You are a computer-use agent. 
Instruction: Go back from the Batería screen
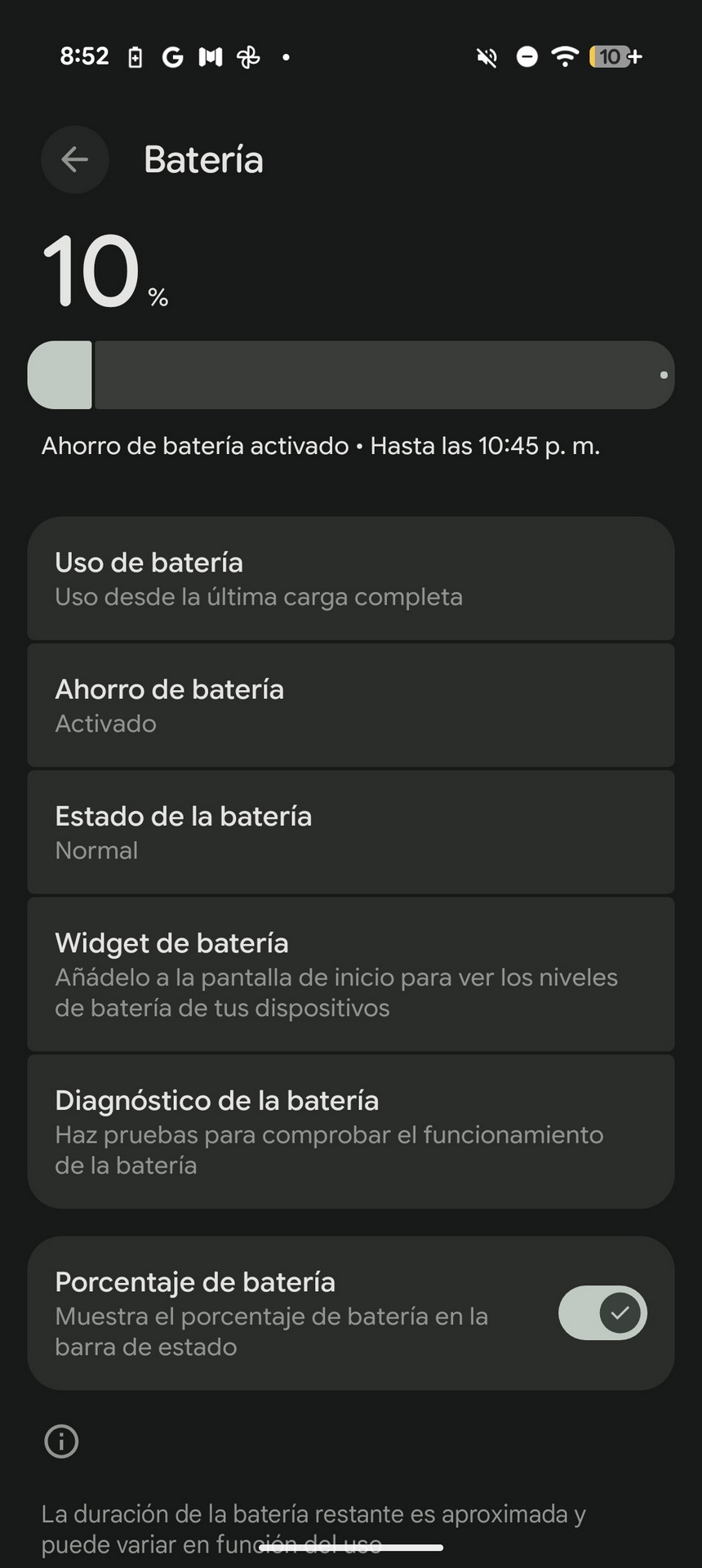[x=75, y=160]
